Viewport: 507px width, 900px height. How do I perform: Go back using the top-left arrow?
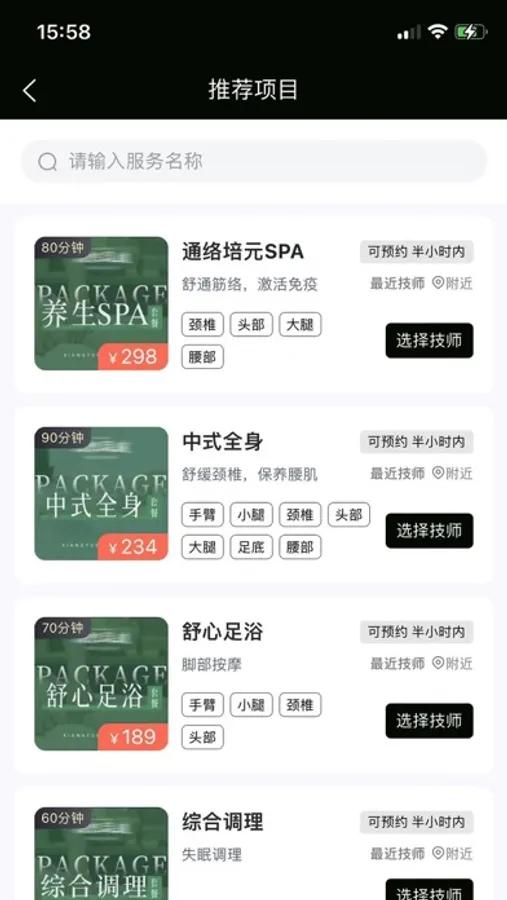29,91
